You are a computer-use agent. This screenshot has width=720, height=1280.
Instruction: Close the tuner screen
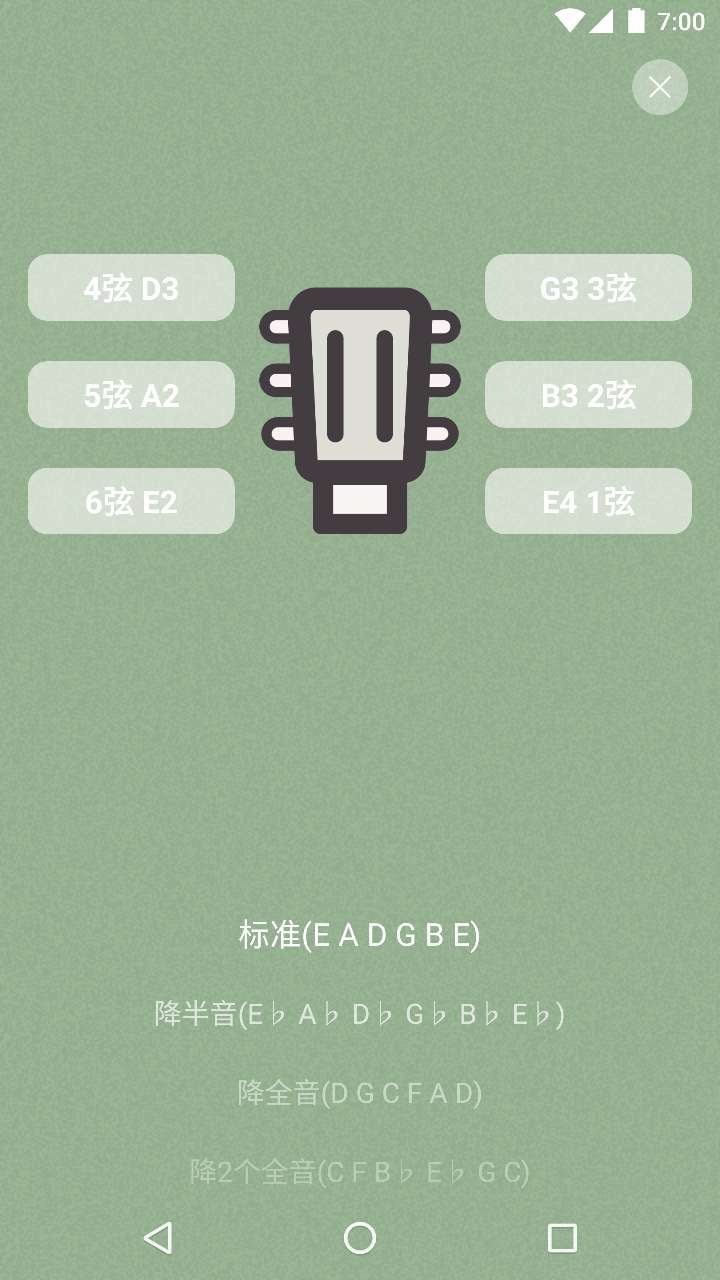(x=660, y=87)
